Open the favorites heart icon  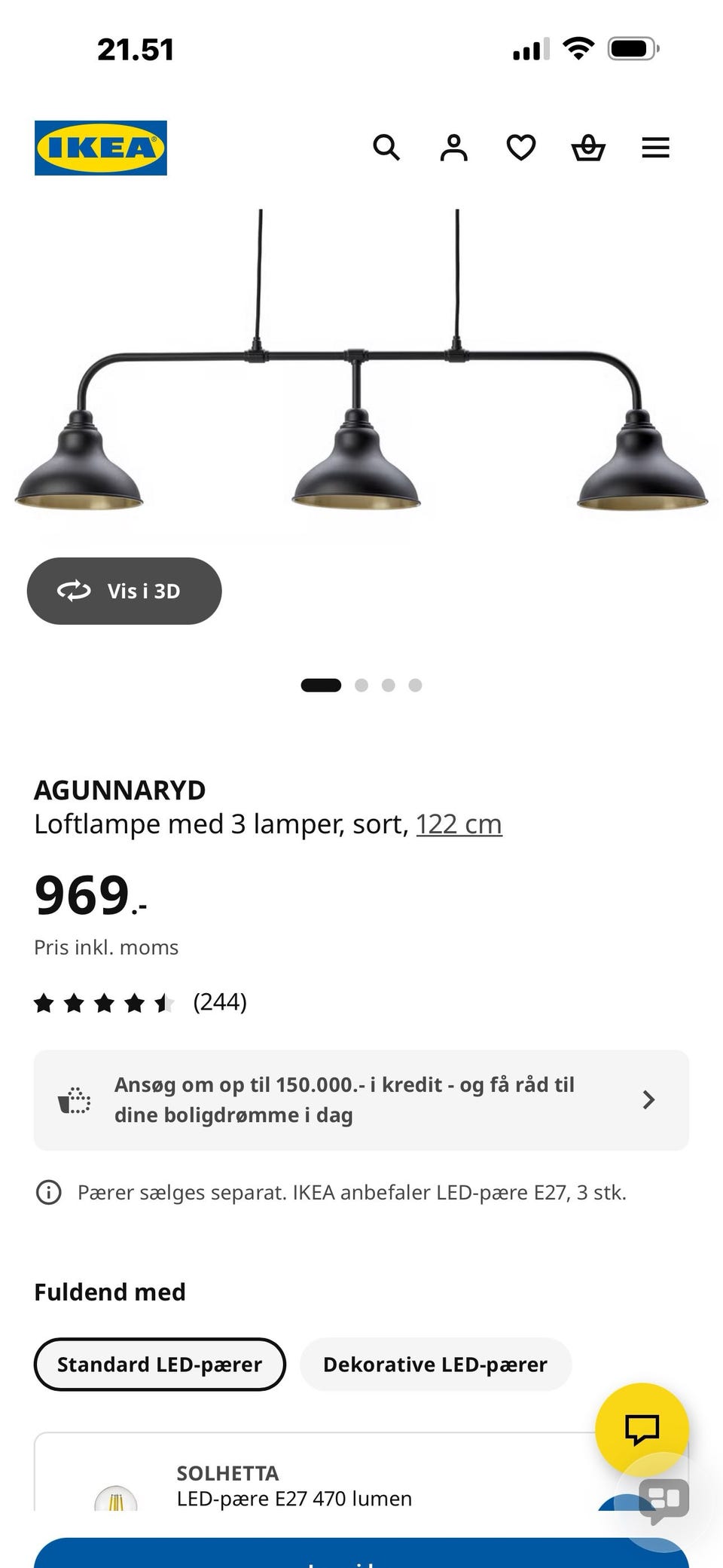[x=521, y=148]
